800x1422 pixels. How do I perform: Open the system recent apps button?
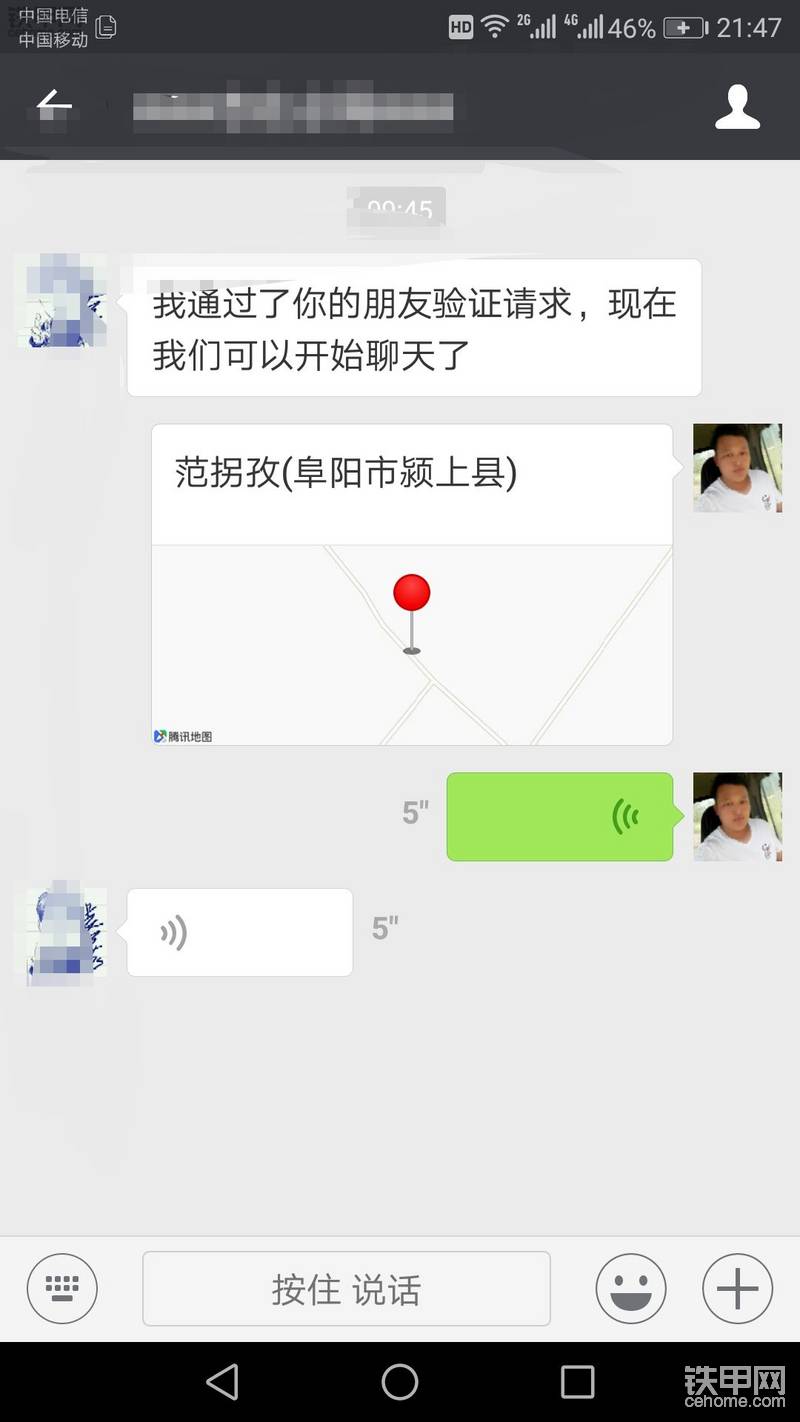(x=577, y=1382)
